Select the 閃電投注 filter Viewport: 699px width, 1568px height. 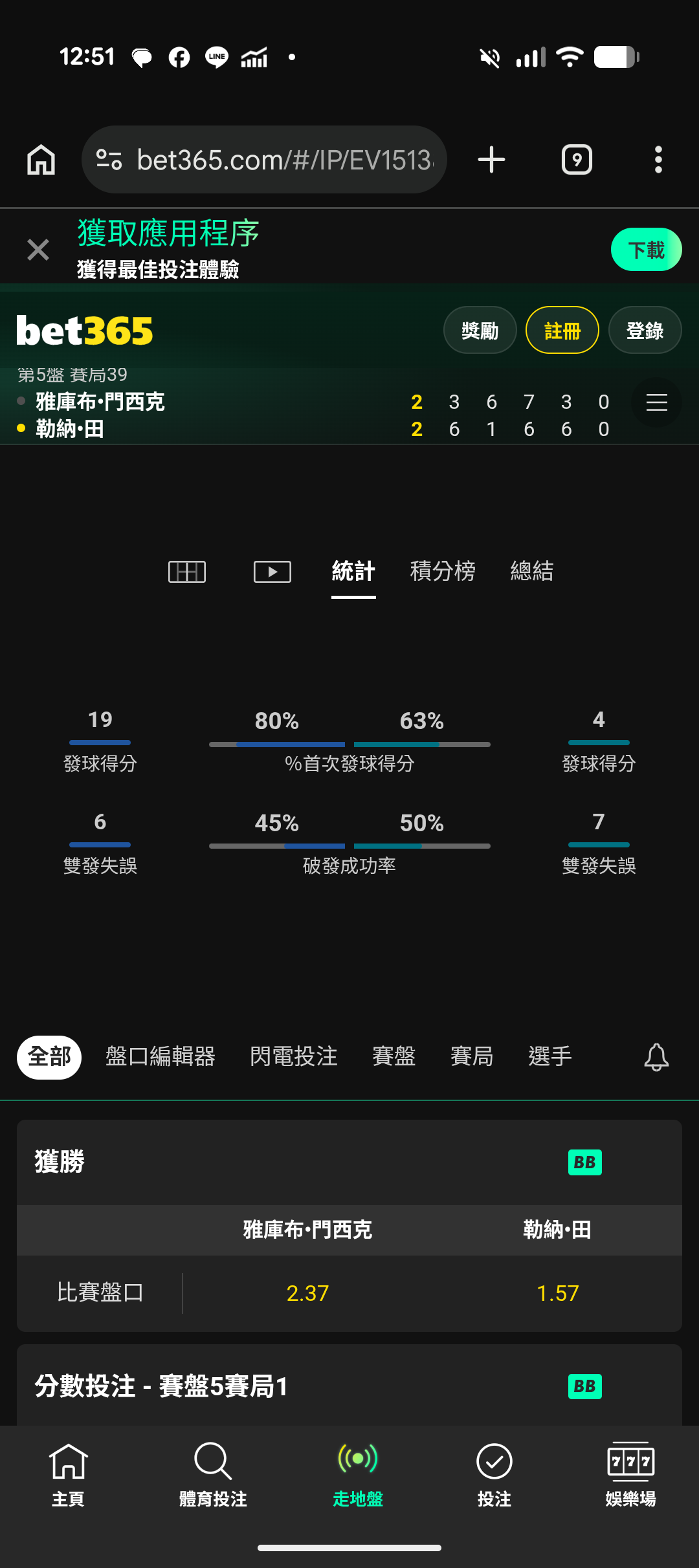click(294, 1057)
